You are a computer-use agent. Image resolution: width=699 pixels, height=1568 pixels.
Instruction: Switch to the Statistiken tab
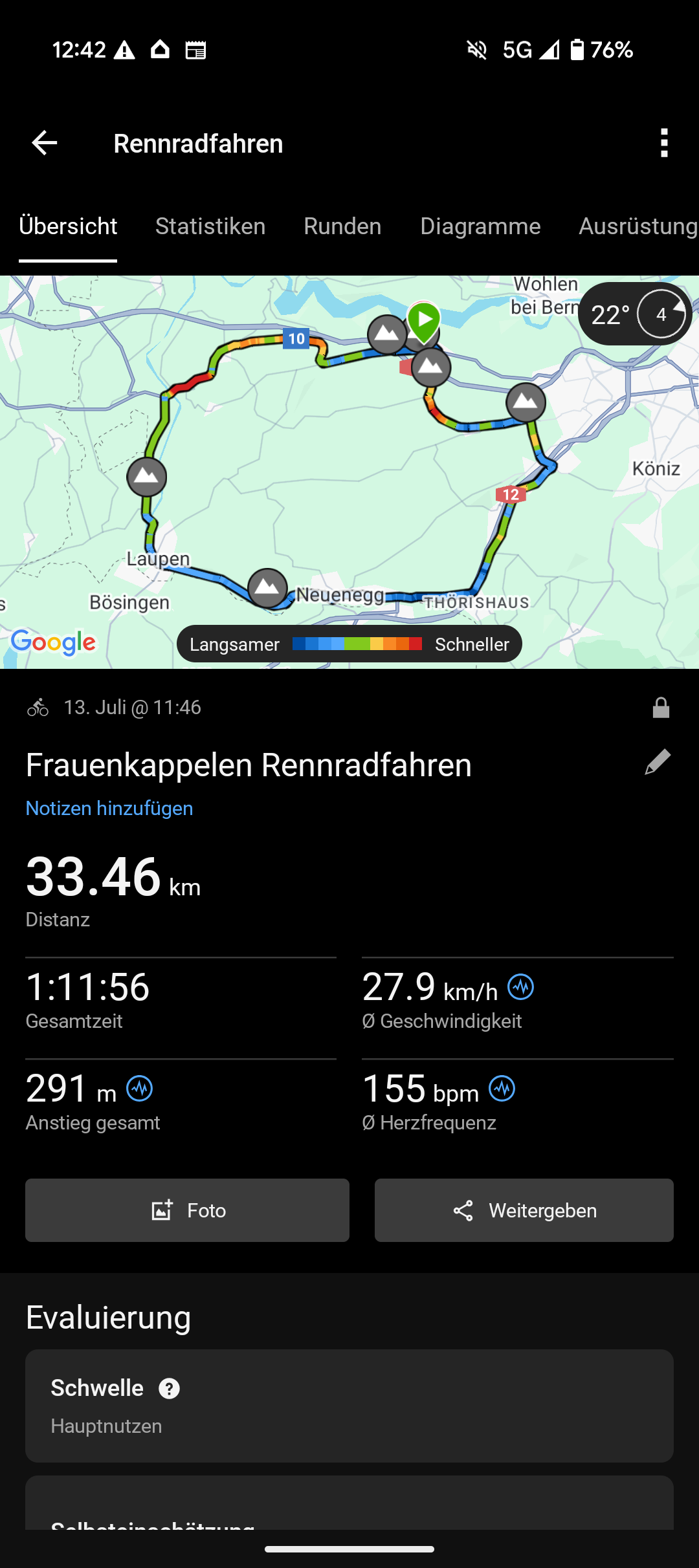210,226
